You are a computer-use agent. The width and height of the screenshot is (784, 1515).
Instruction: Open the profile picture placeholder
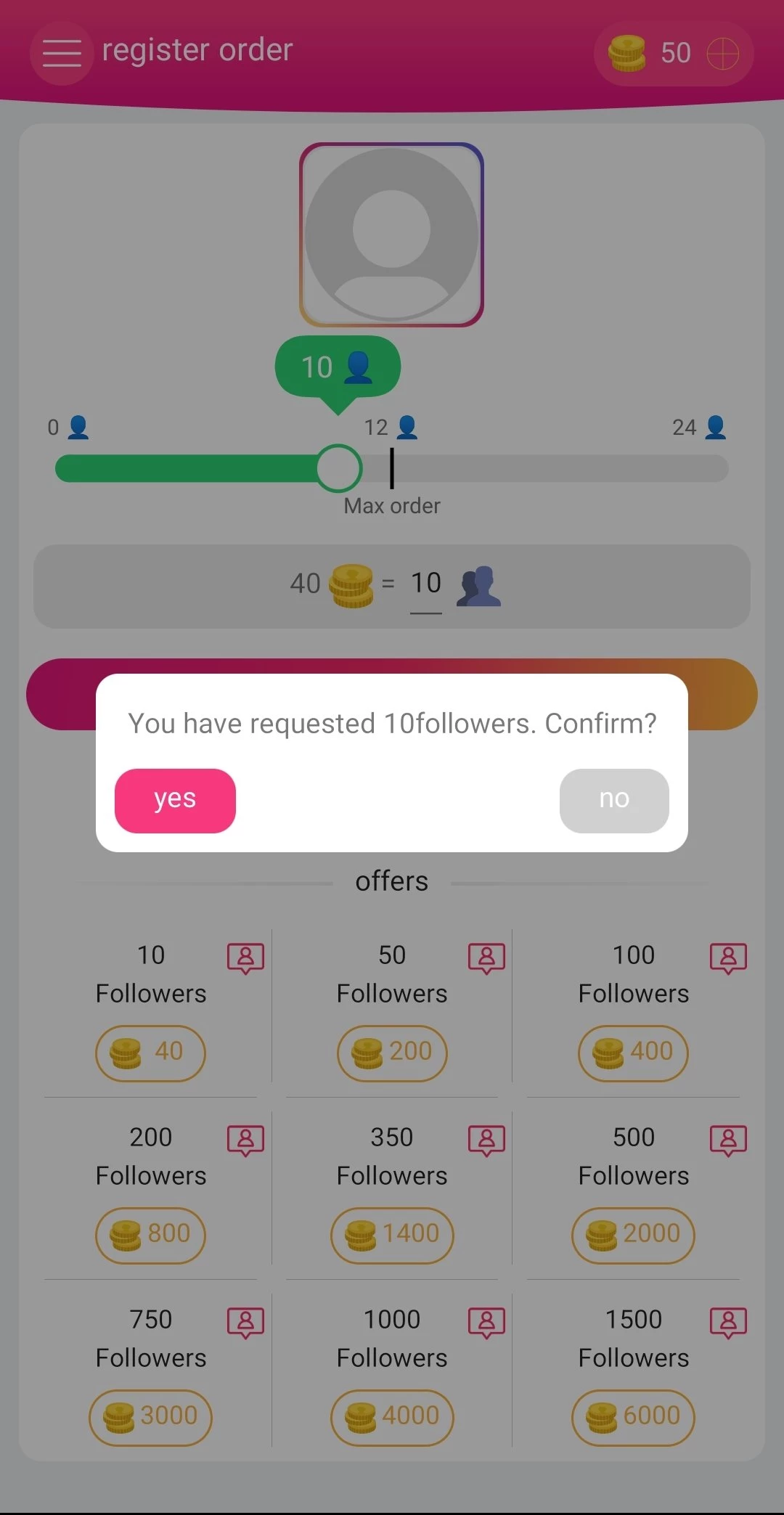pos(392,234)
